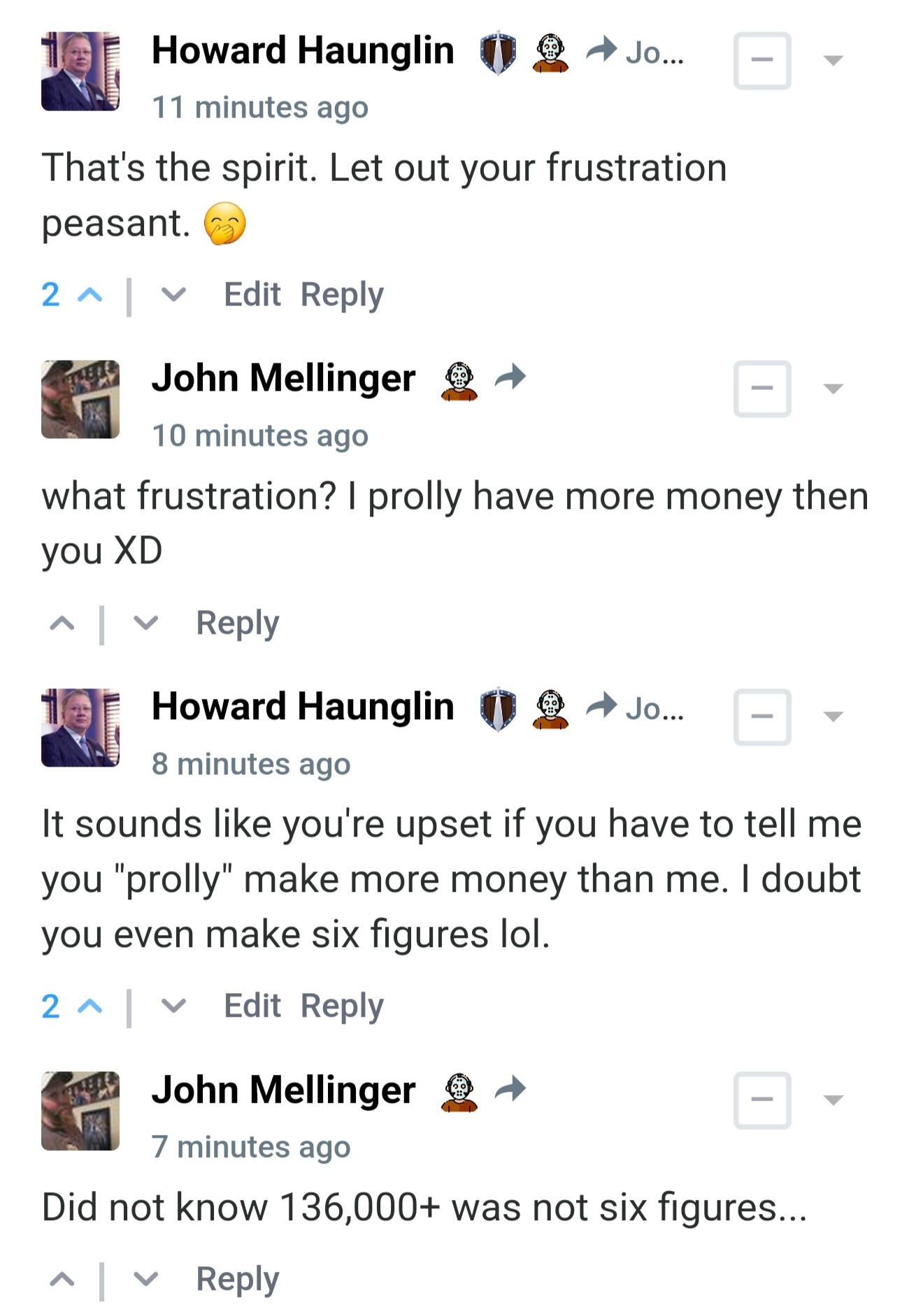Reply to John's '136,000+' comment
909x1316 pixels.
[237, 1279]
